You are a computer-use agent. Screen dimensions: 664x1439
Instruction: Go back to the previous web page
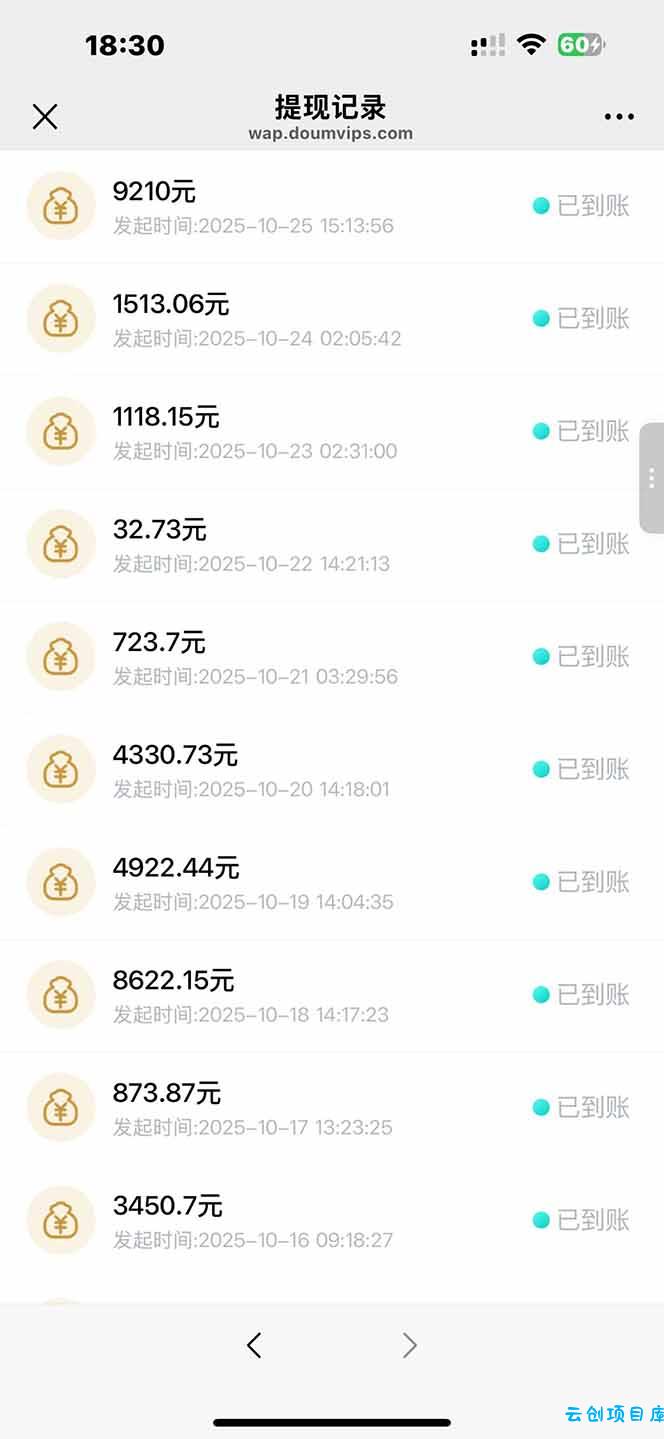(x=254, y=1345)
